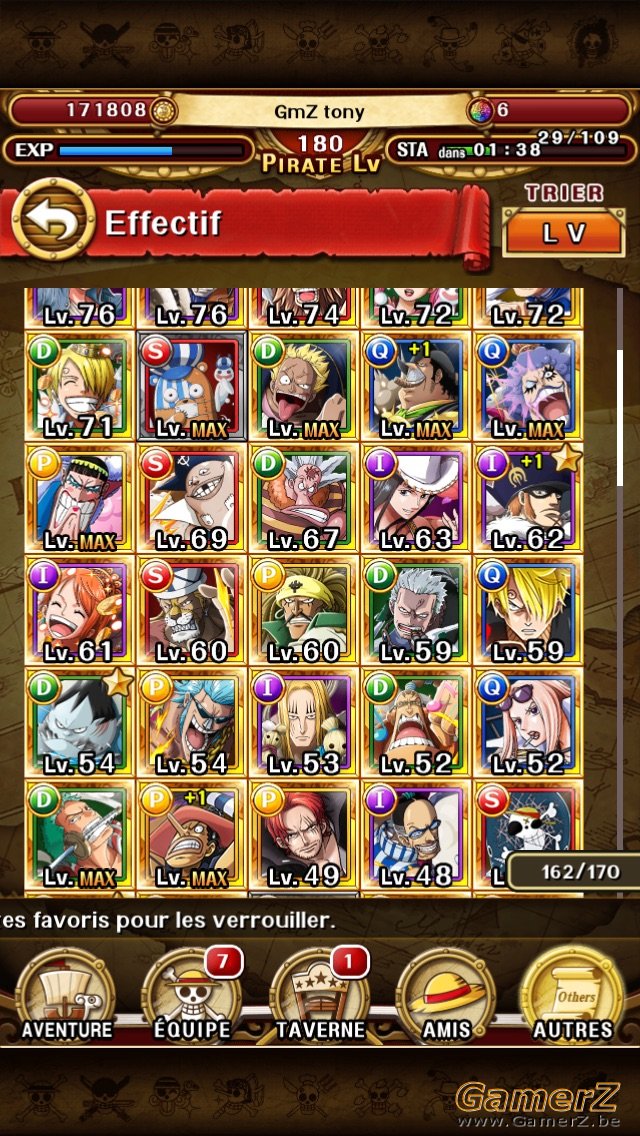Viewport: 640px width, 1136px height.
Task: Select the Lv.63 character card
Action: [x=416, y=498]
